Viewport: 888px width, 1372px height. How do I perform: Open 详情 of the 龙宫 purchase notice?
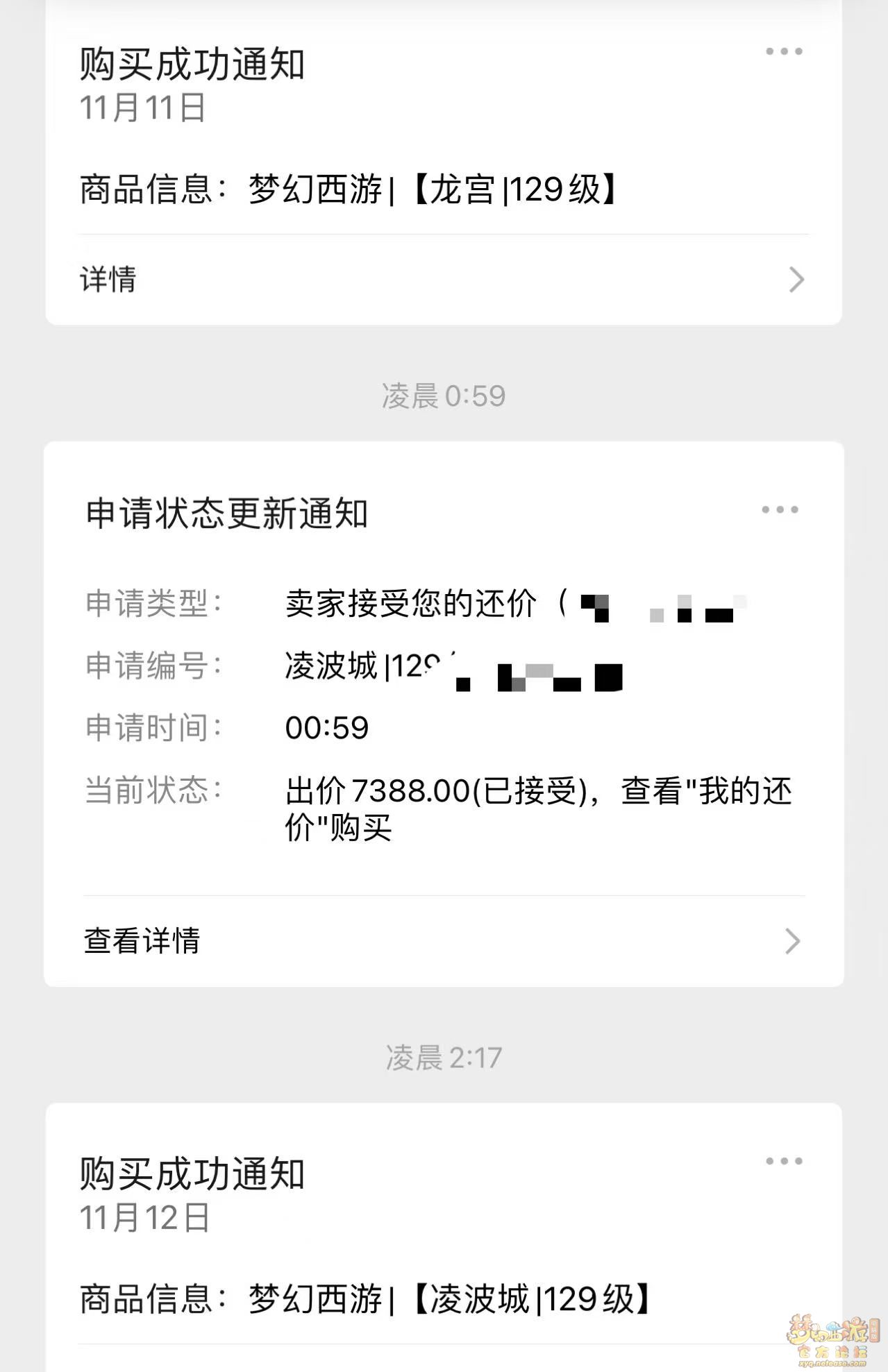pos(443,280)
